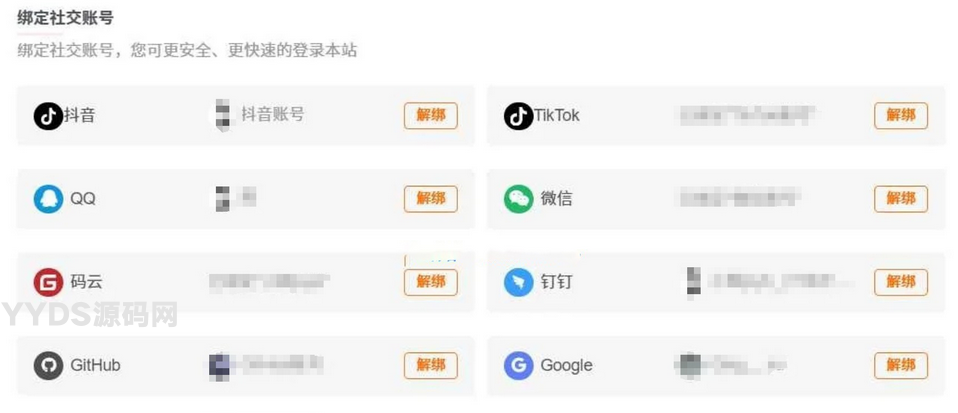
Task: Unbind the Google account
Action: pos(901,365)
